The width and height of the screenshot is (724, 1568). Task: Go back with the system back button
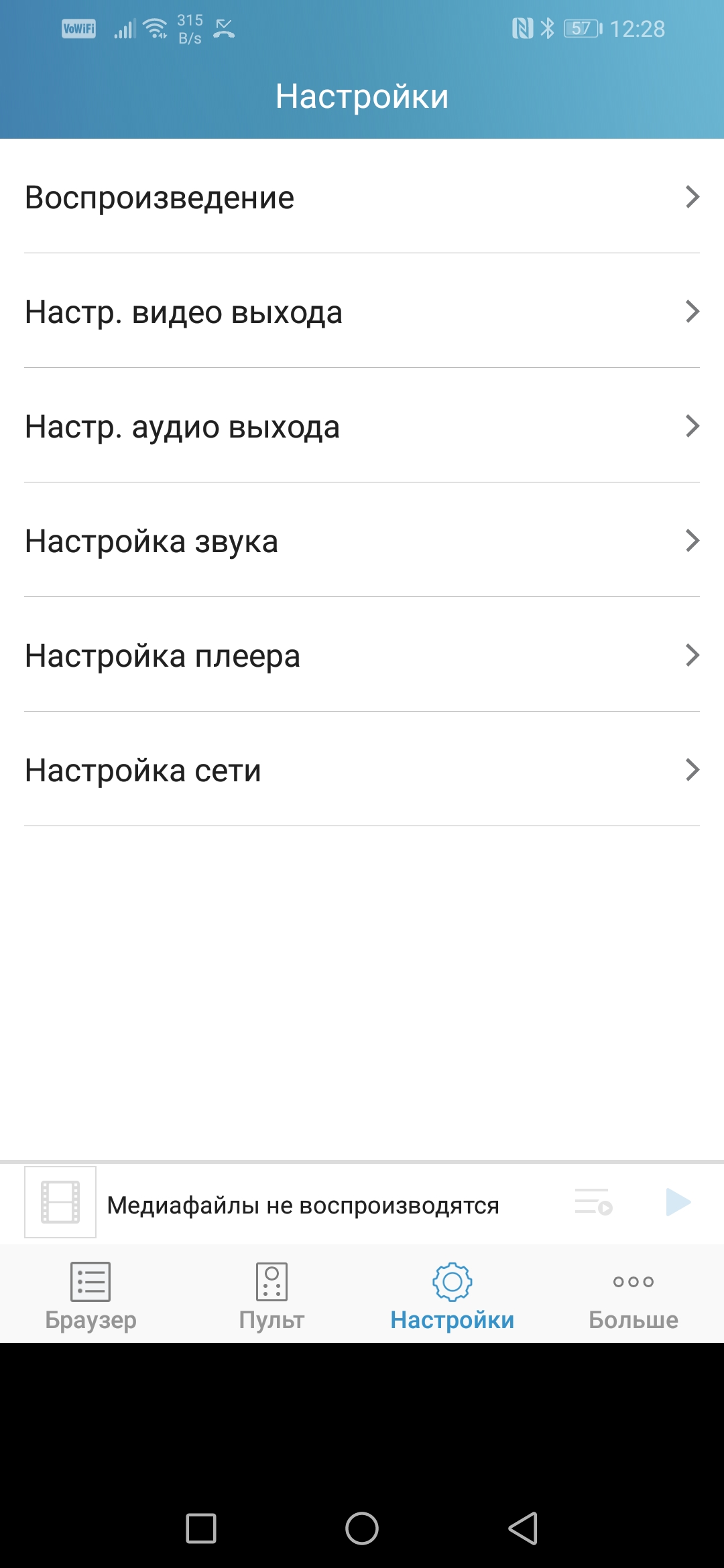[523, 1528]
